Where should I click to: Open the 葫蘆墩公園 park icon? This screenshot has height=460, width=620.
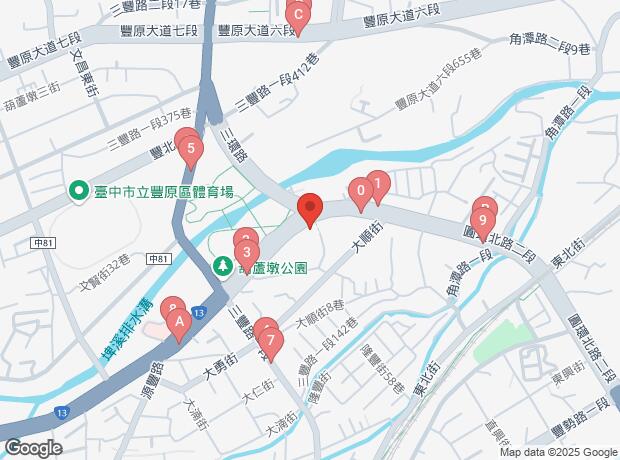[221, 268]
